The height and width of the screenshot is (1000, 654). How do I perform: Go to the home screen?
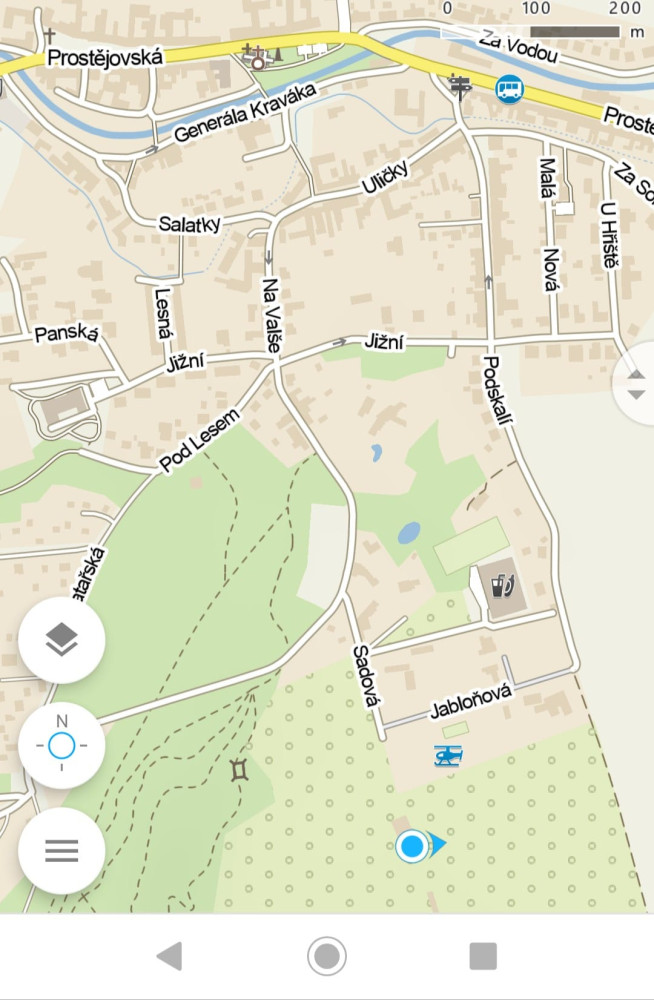click(x=326, y=956)
